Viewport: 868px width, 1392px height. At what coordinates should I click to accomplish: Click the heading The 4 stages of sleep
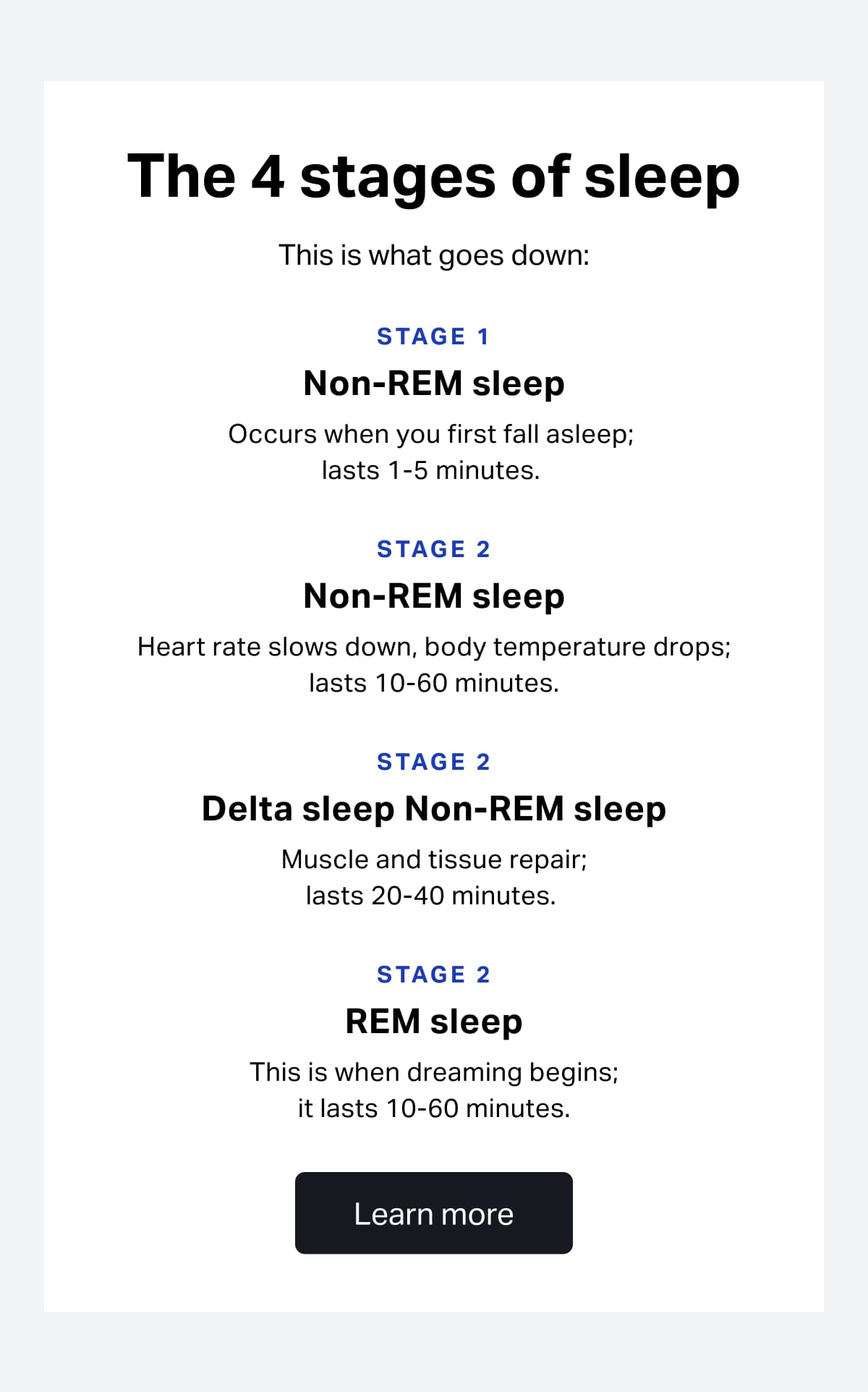coord(433,177)
